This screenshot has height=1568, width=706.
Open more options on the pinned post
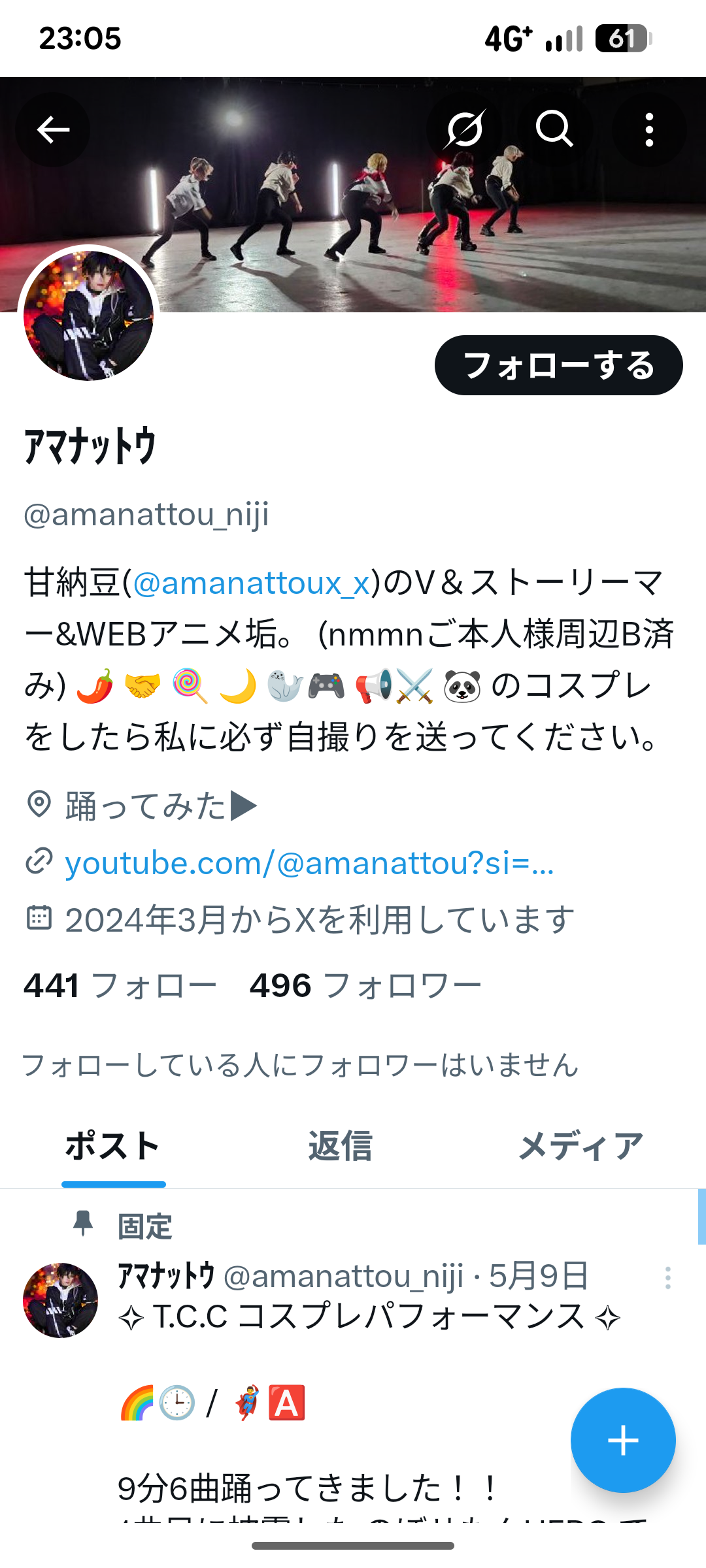(x=667, y=1278)
